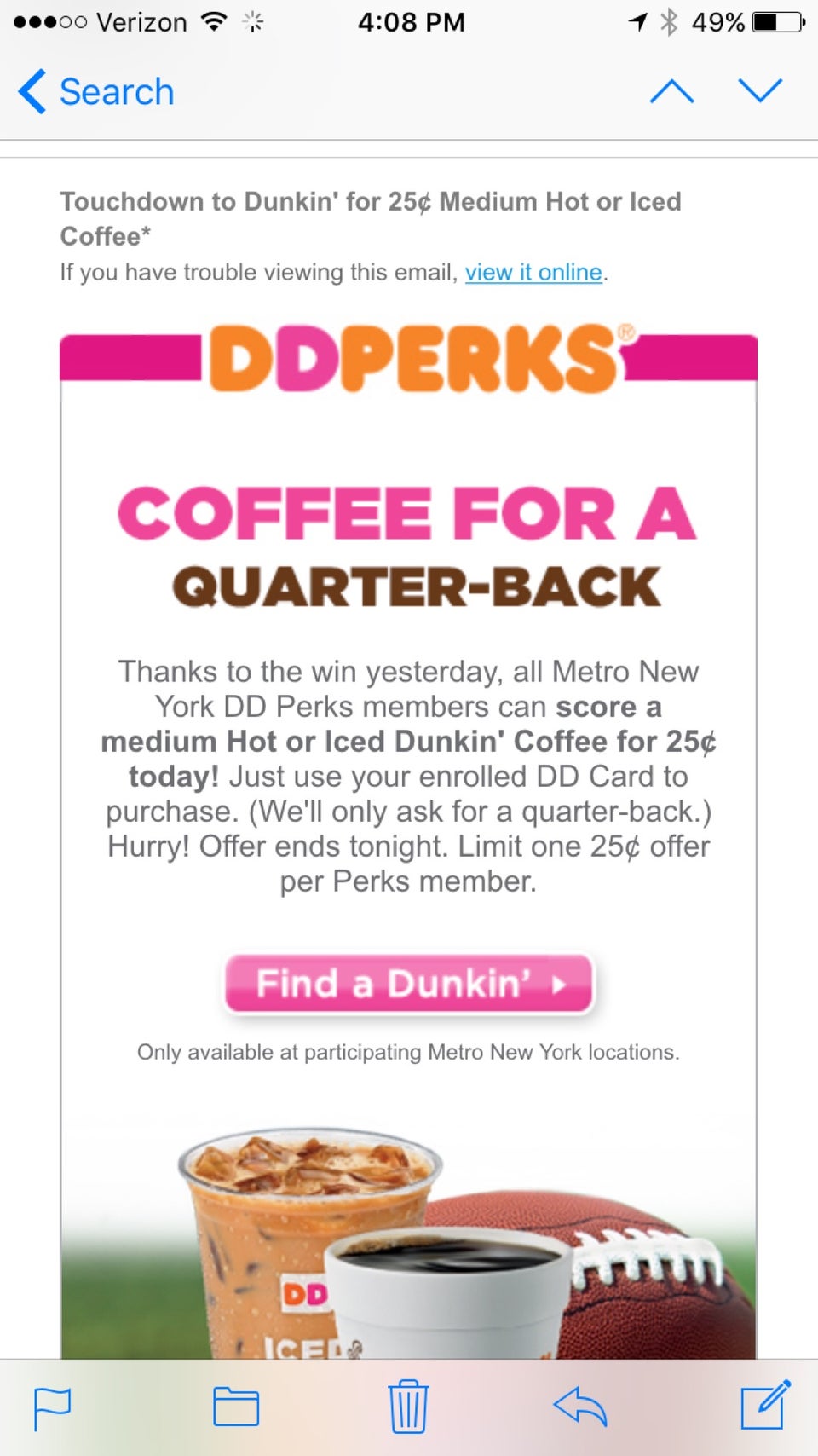Reply to this email
This screenshot has width=818, height=1456.
click(580, 1407)
